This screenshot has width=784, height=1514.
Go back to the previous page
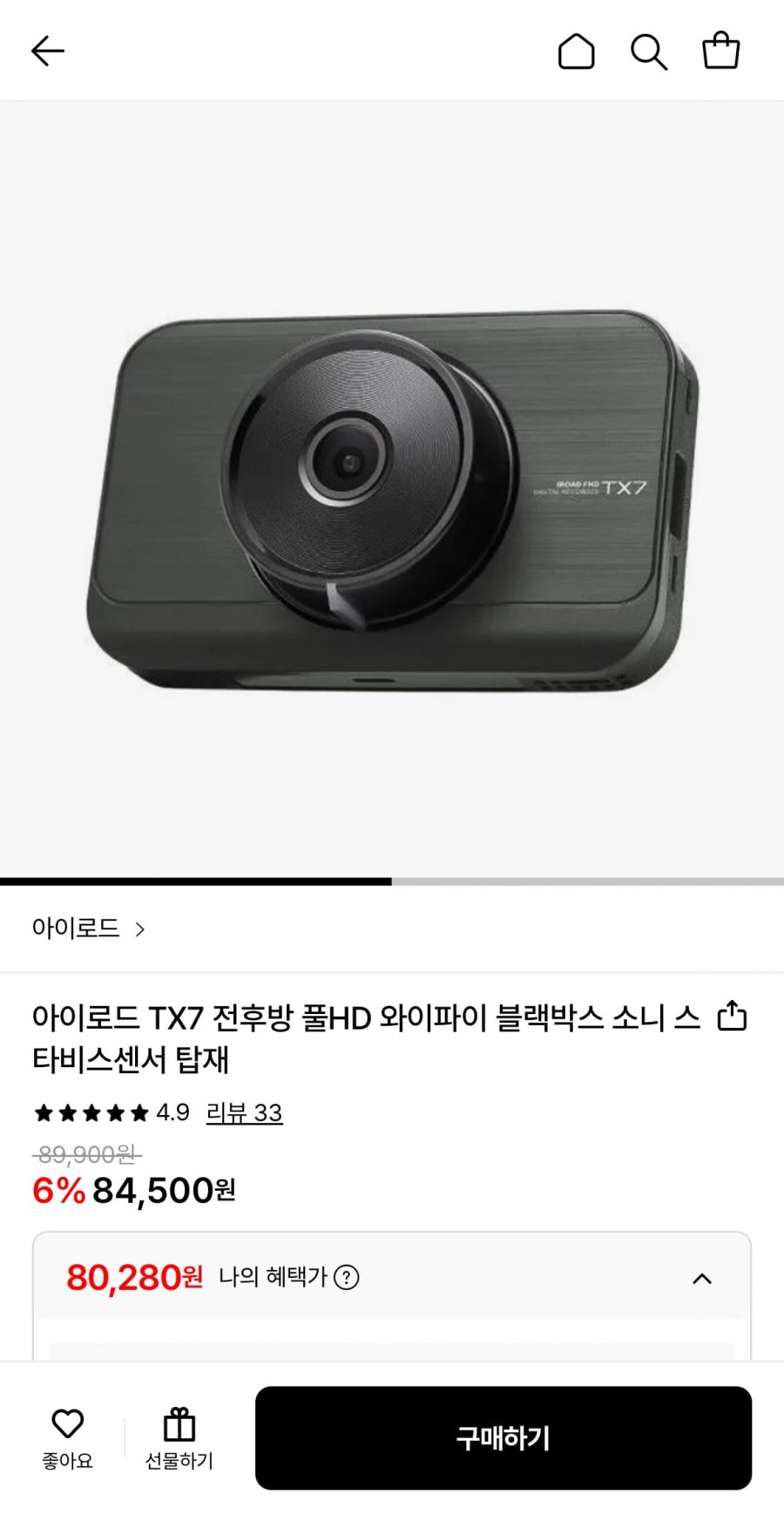48,51
